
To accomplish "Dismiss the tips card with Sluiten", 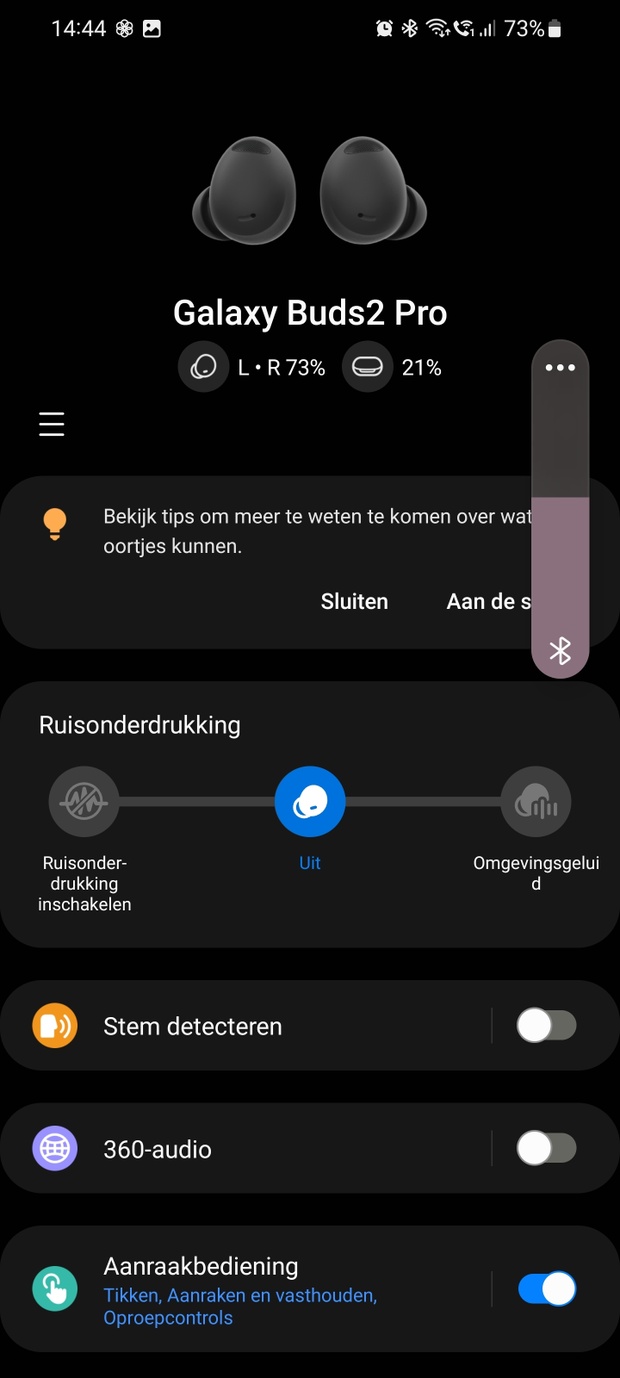I will (x=354, y=602).
